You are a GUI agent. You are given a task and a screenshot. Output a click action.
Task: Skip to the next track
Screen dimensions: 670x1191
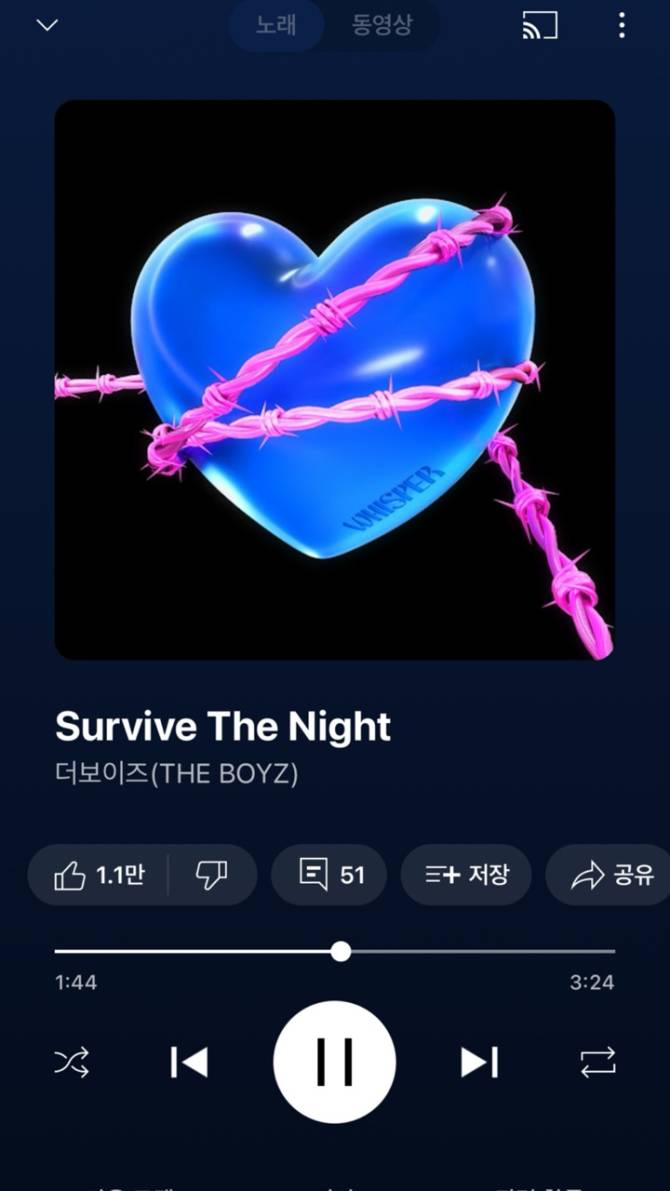click(479, 1061)
